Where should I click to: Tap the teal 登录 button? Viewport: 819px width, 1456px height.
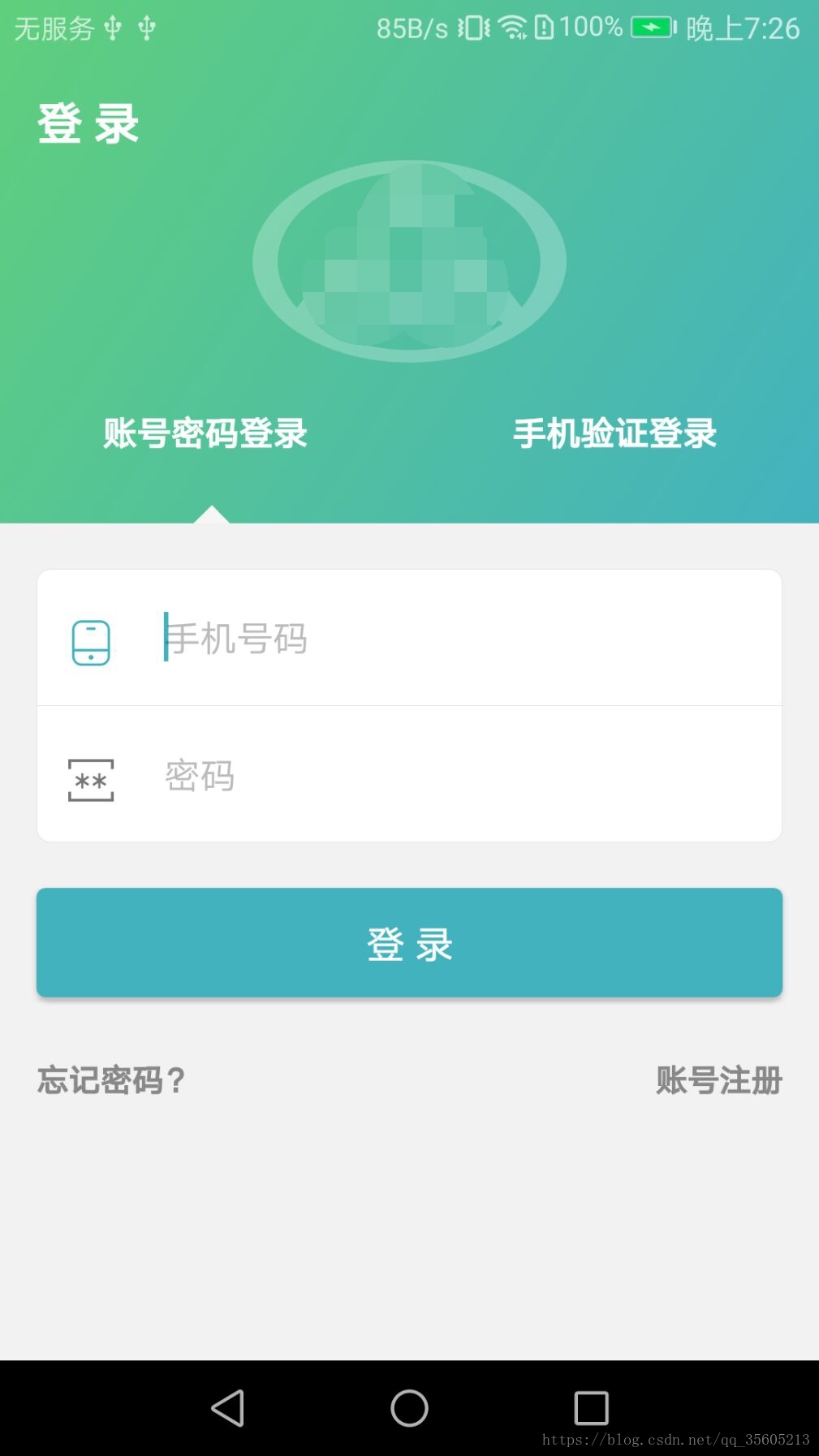point(409,943)
